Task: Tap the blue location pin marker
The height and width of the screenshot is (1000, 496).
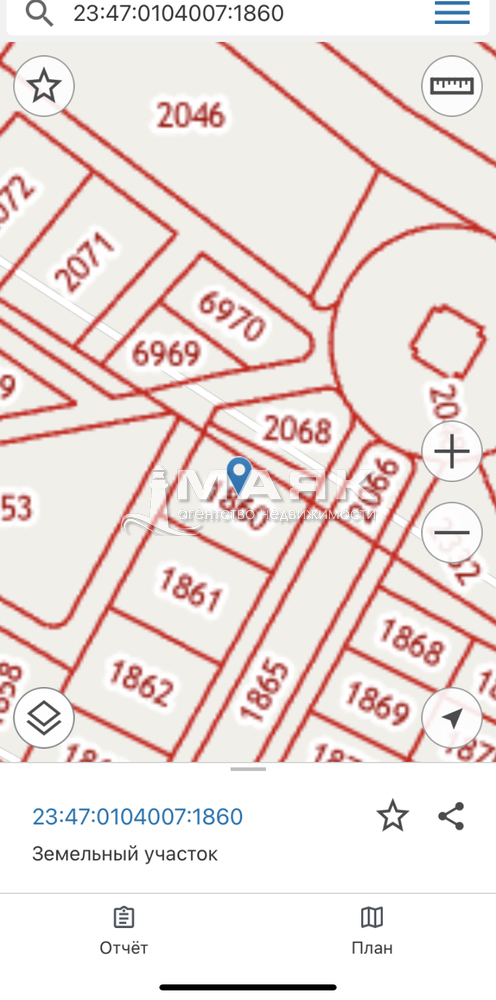Action: [239, 475]
